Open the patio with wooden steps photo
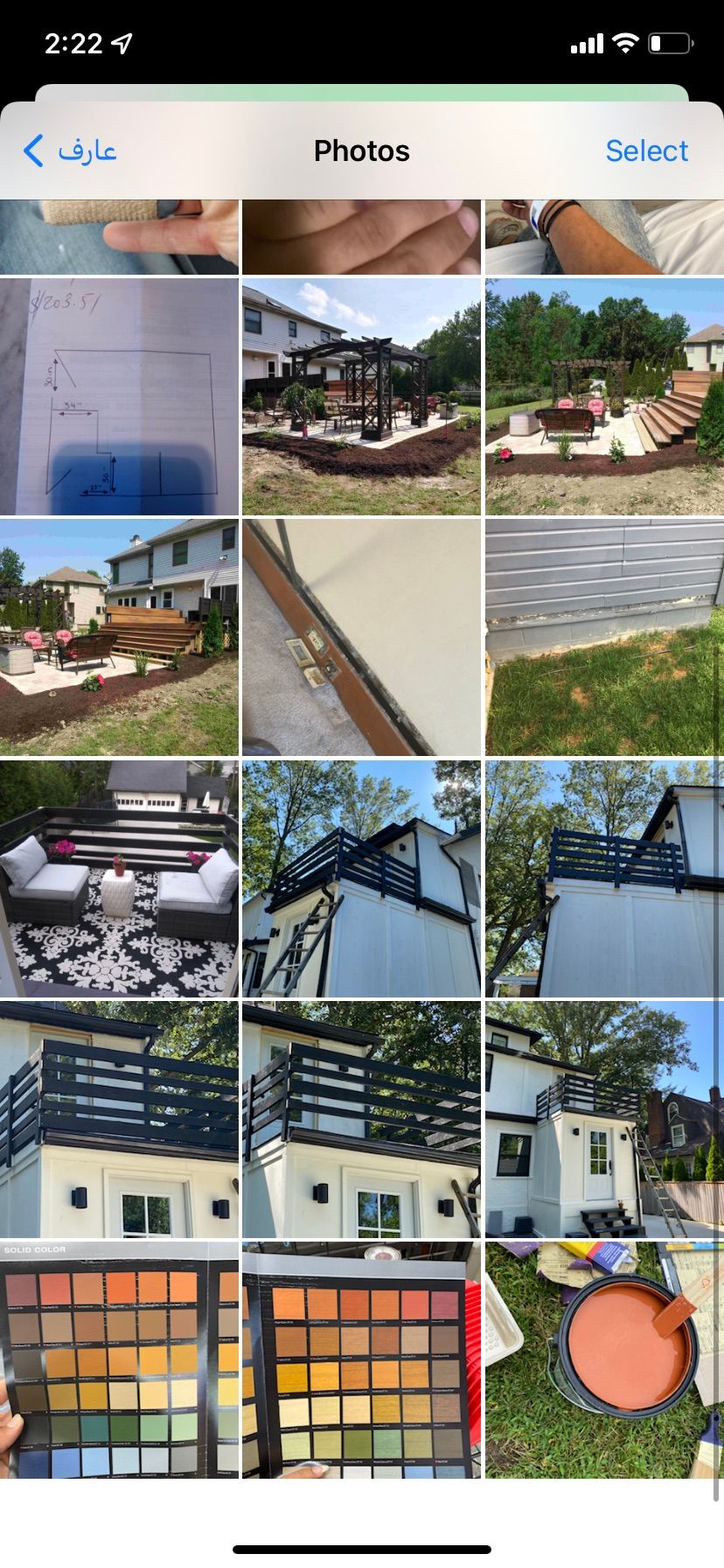 tap(604, 396)
